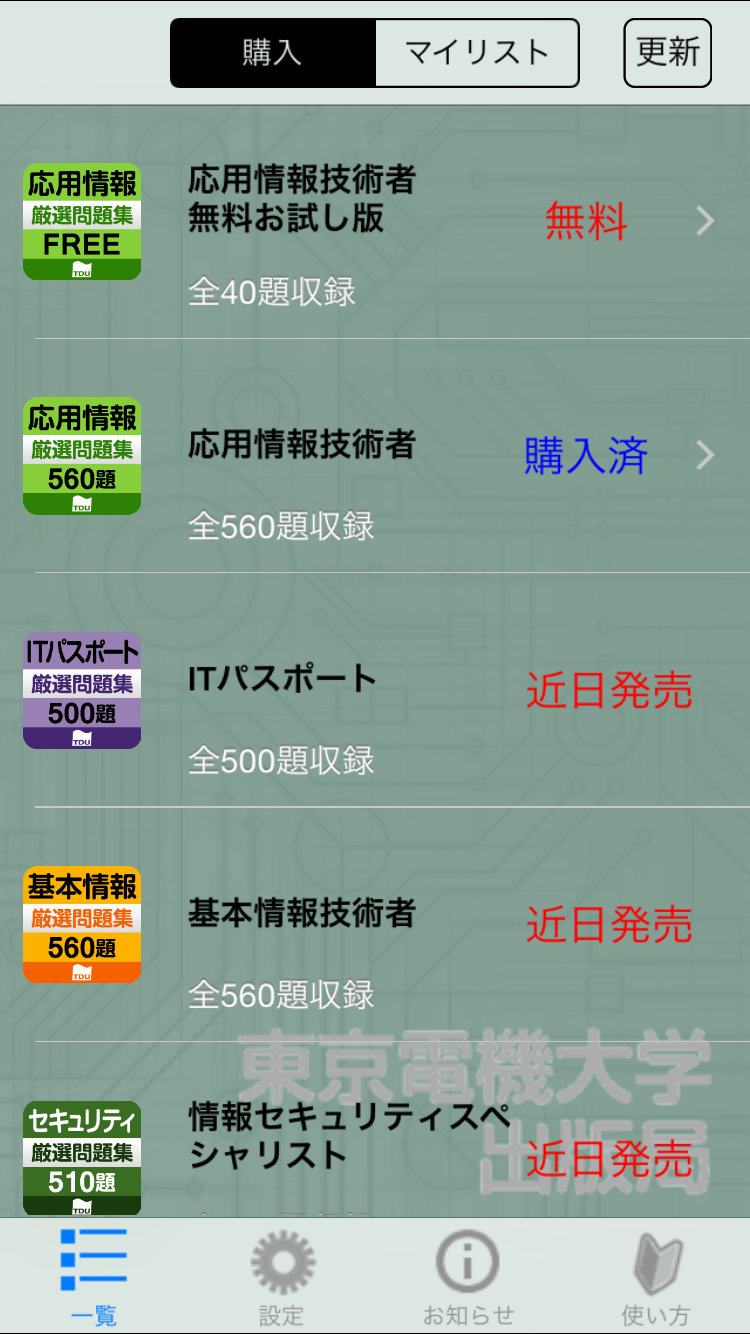Open the 設定 tab
Screen dimensions: 750x1334
click(x=282, y=1277)
